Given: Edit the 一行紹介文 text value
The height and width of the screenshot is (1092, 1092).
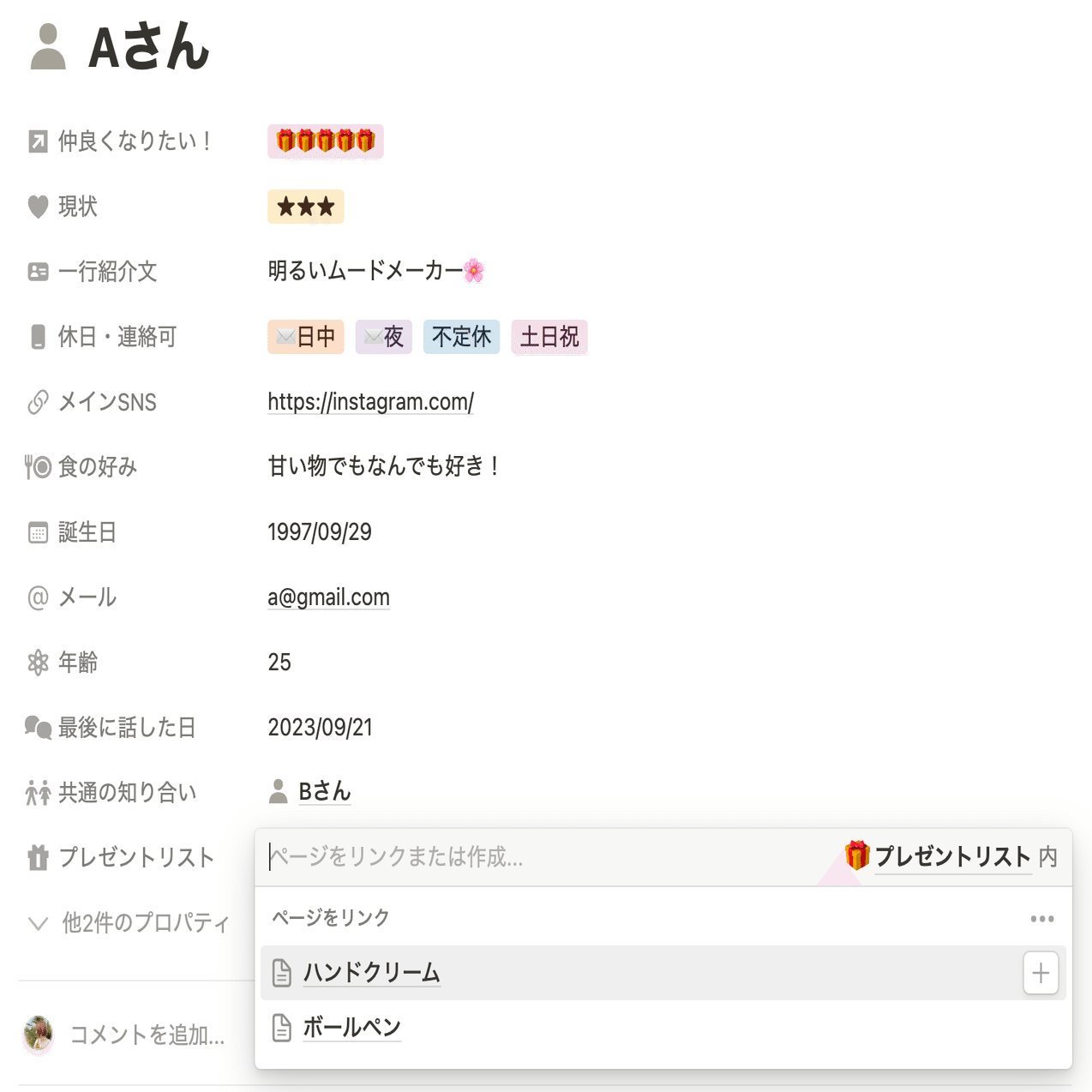Looking at the screenshot, I should (x=375, y=272).
